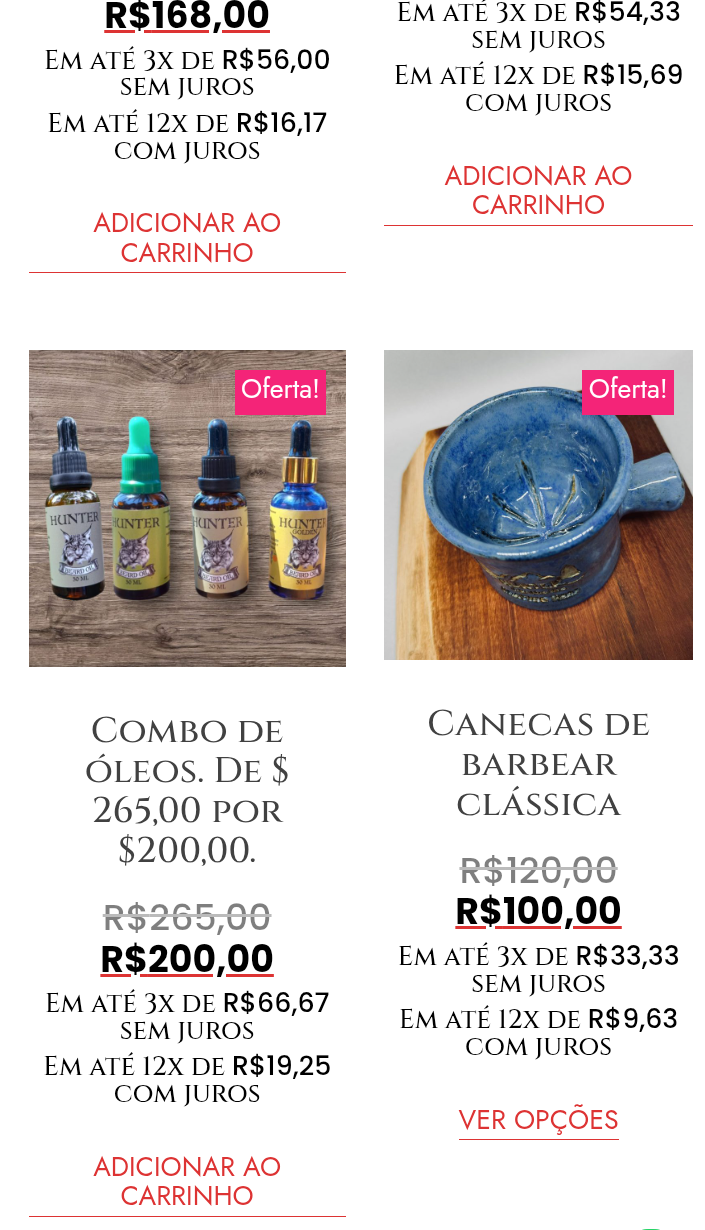Screen dimensions: 705x1230
Task: Add the R$168,00 product to cart
Action: (187, 238)
